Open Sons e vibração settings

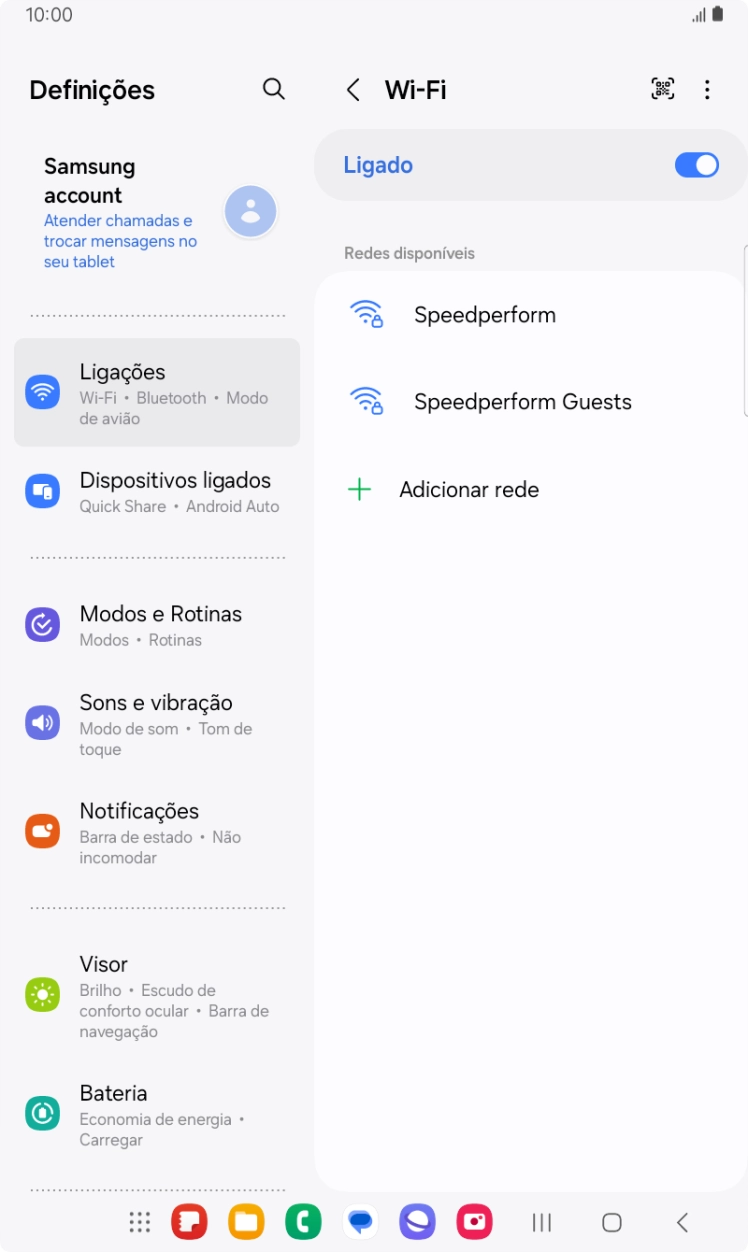click(156, 723)
